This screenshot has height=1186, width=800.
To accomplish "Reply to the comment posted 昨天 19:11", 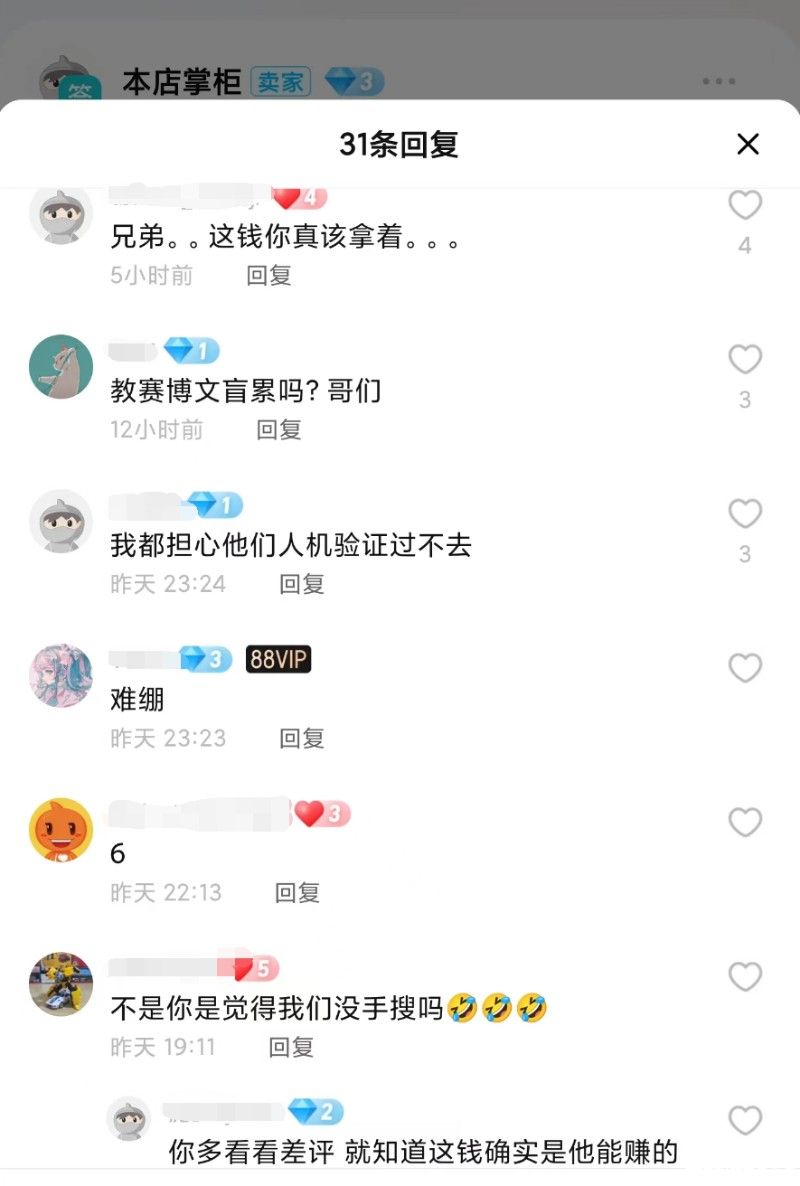I will 291,1047.
